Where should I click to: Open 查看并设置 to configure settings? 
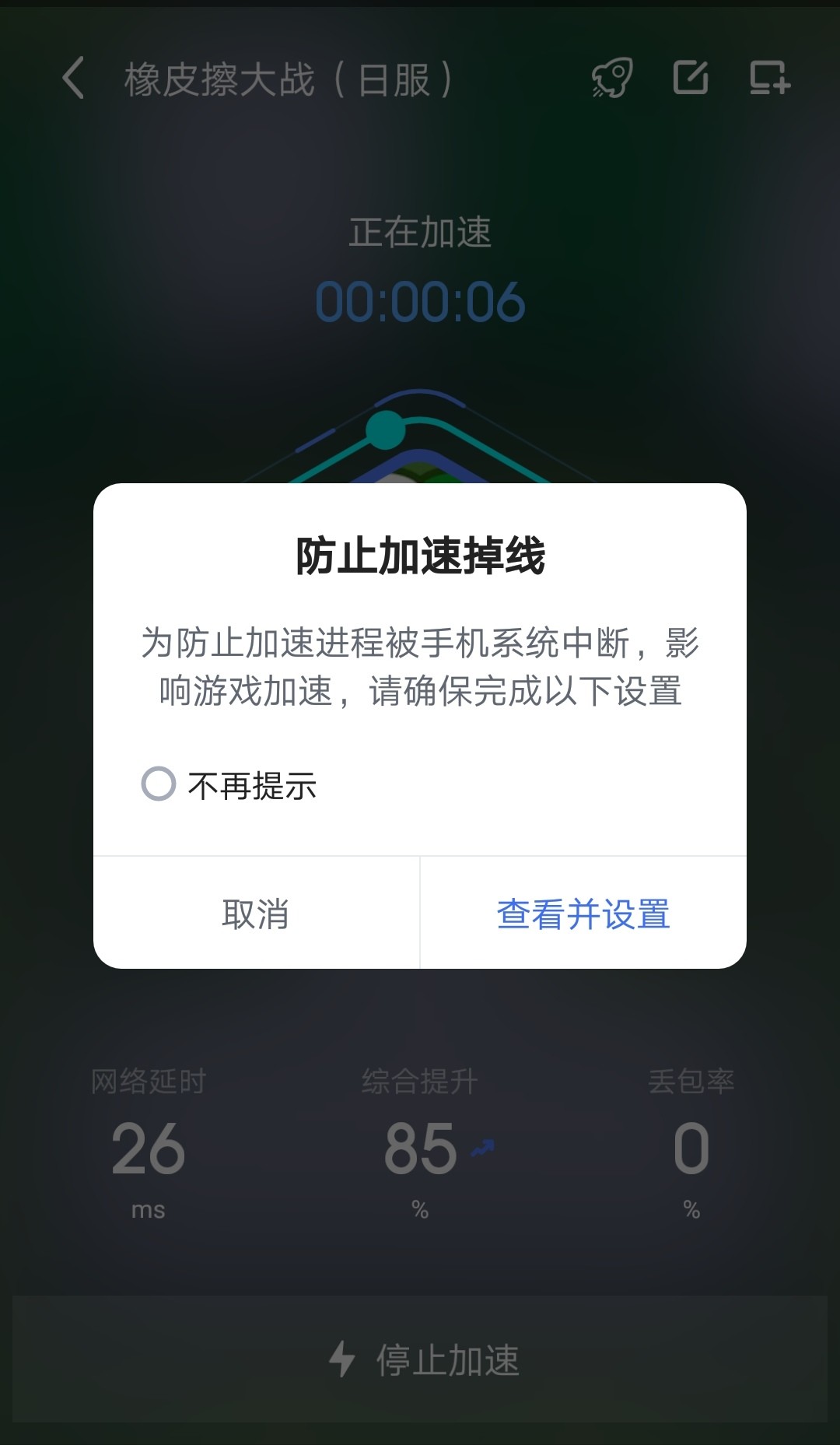point(583,914)
